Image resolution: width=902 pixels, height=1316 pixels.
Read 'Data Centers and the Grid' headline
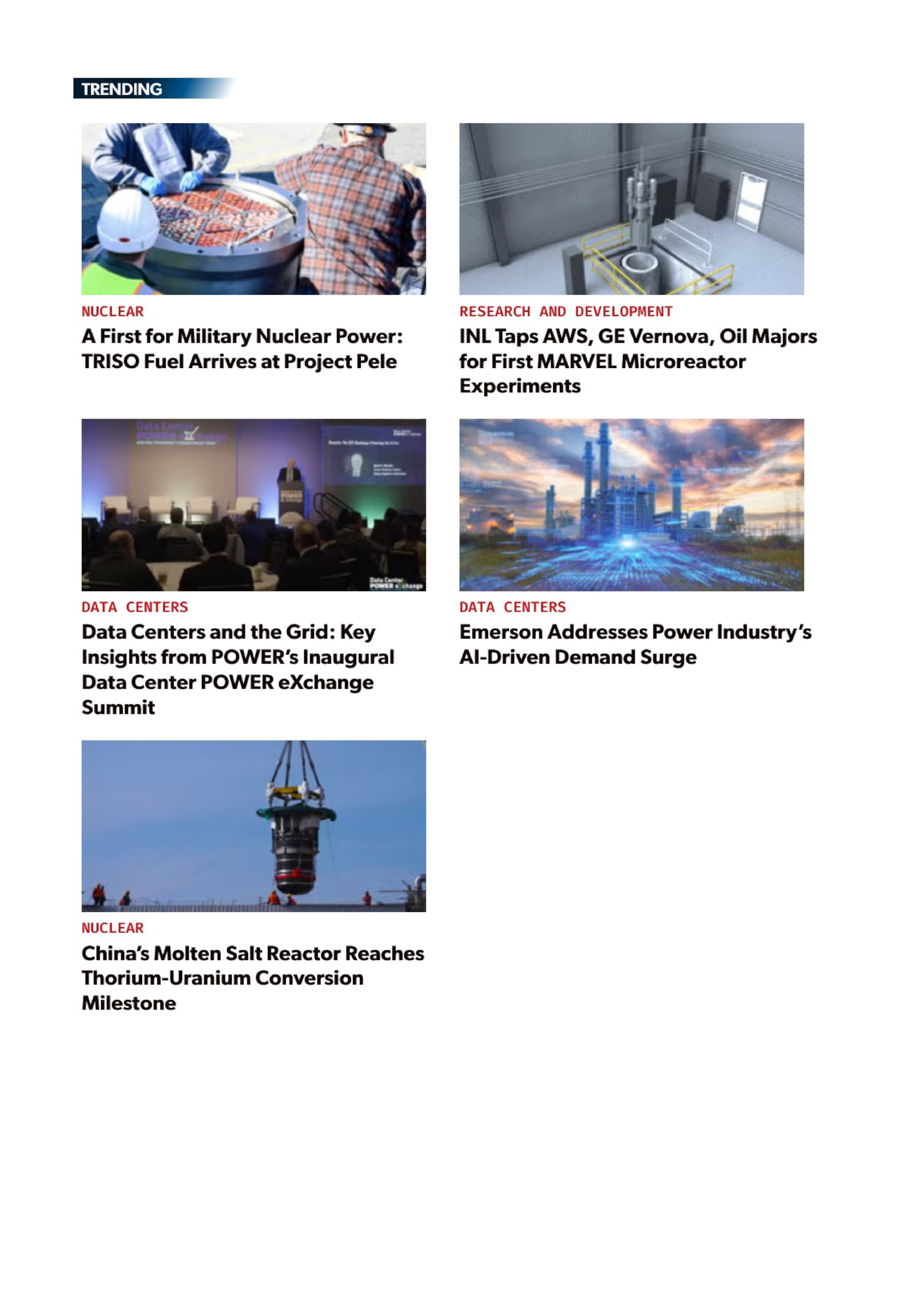(238, 669)
